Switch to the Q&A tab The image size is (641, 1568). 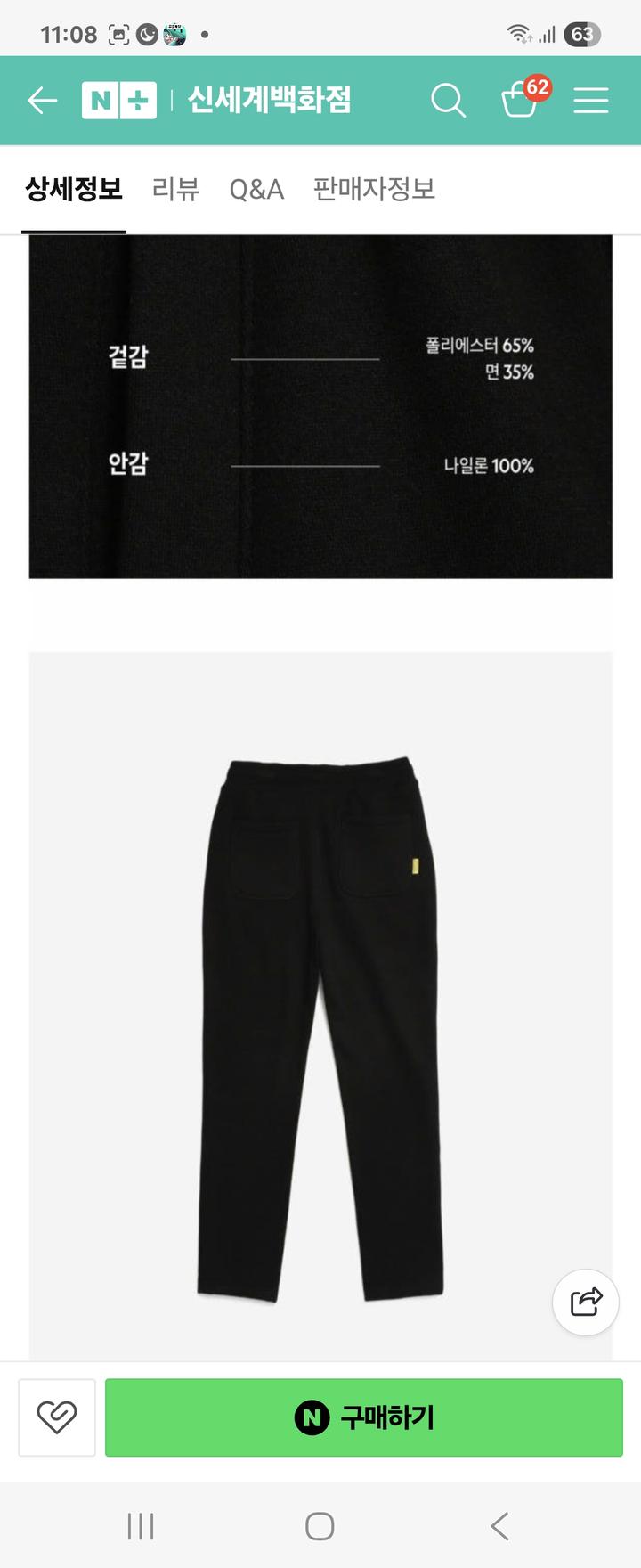pyautogui.click(x=256, y=189)
